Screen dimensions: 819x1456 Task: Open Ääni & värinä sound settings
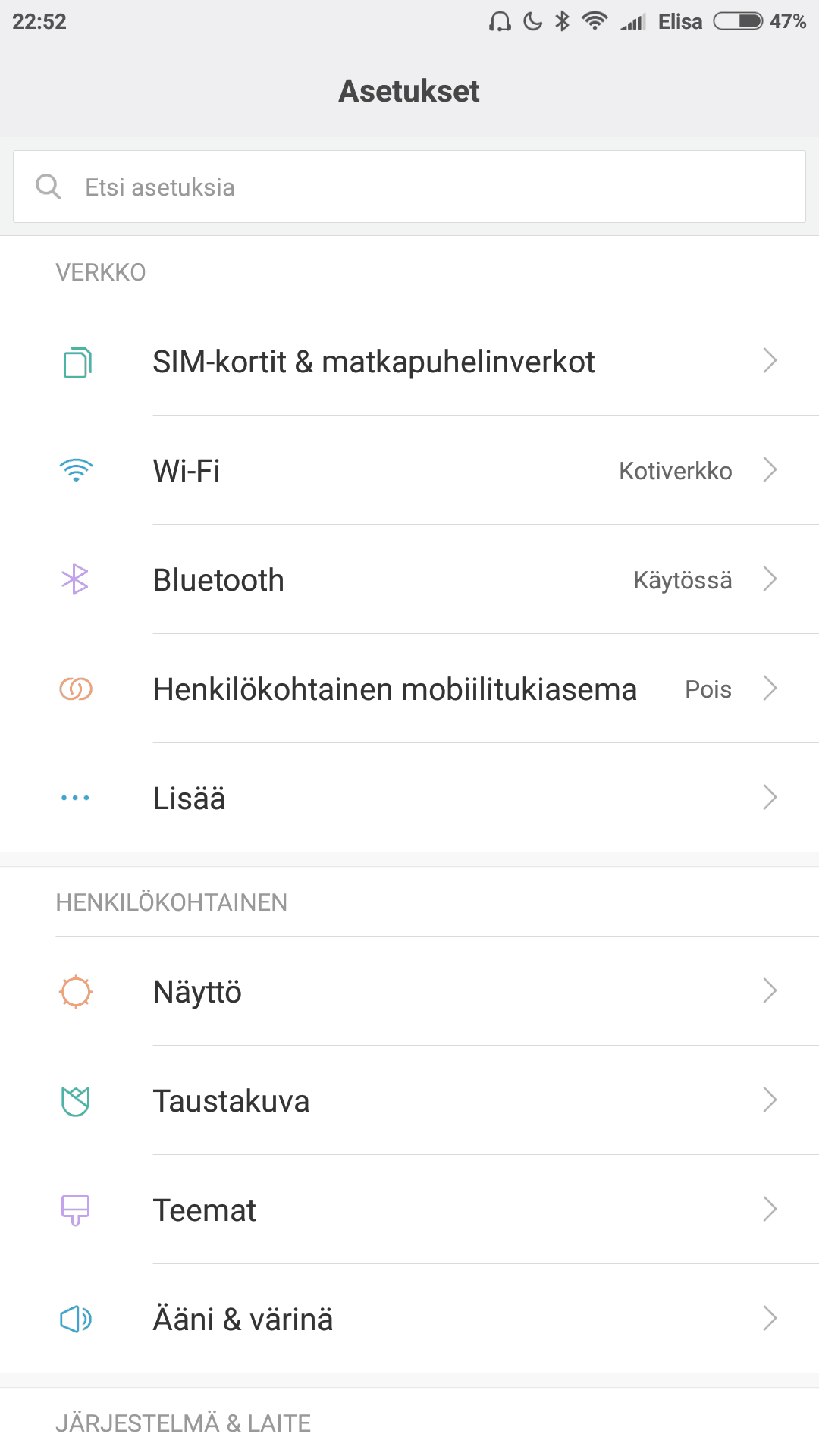point(409,1319)
